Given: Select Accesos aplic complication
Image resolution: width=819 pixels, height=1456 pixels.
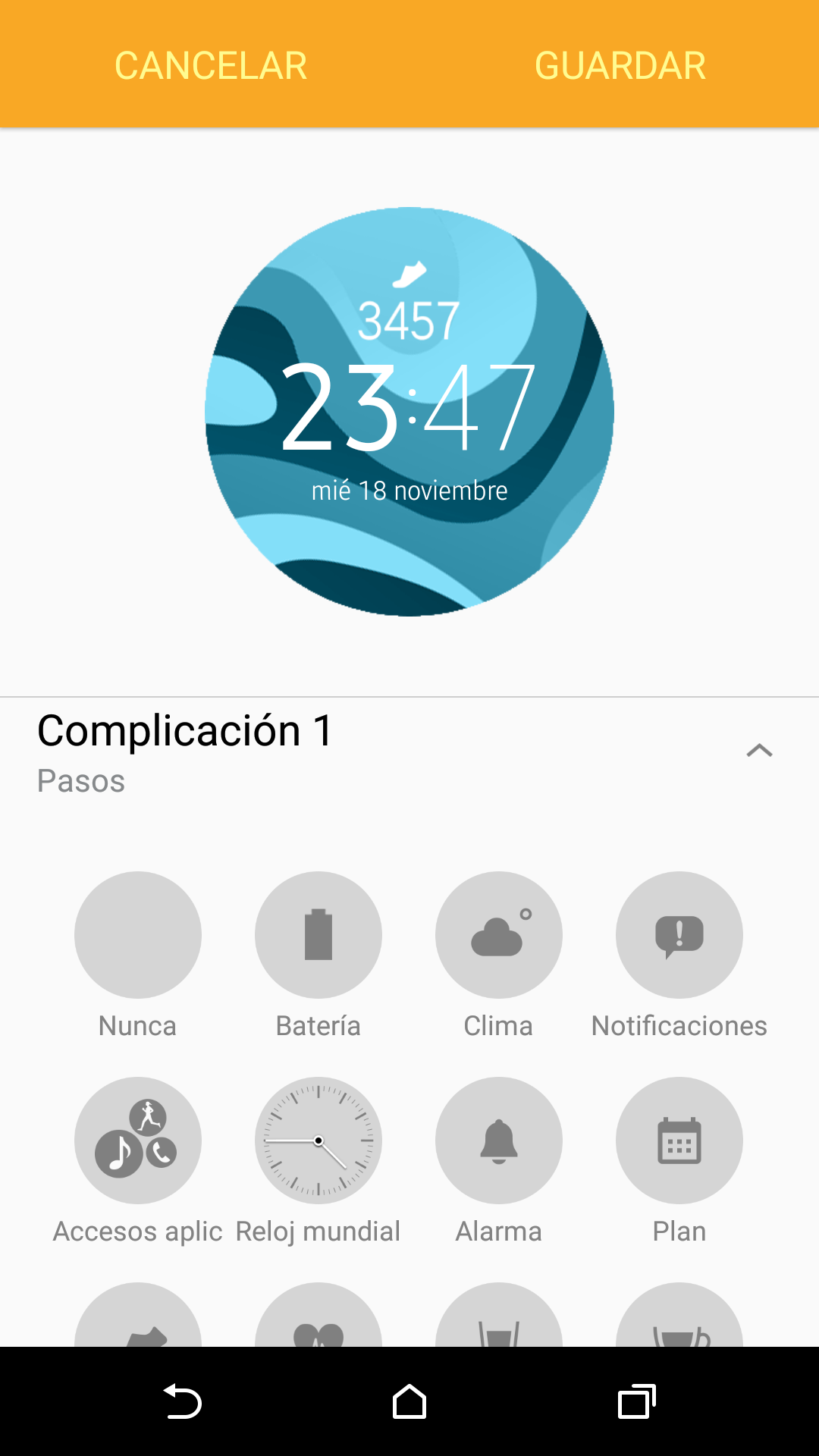Looking at the screenshot, I should coord(138,1141).
